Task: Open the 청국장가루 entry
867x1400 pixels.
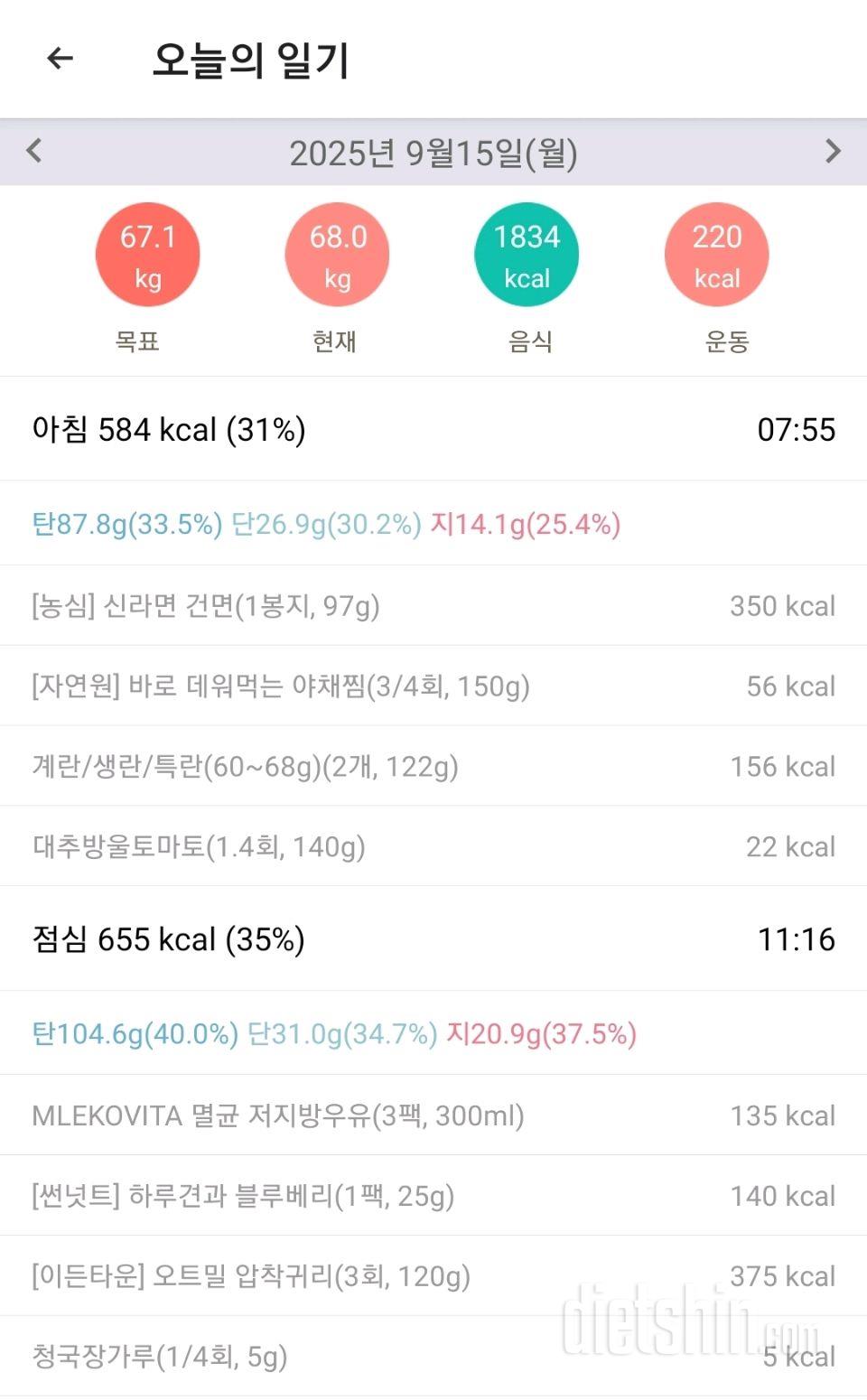Action: [433, 1356]
